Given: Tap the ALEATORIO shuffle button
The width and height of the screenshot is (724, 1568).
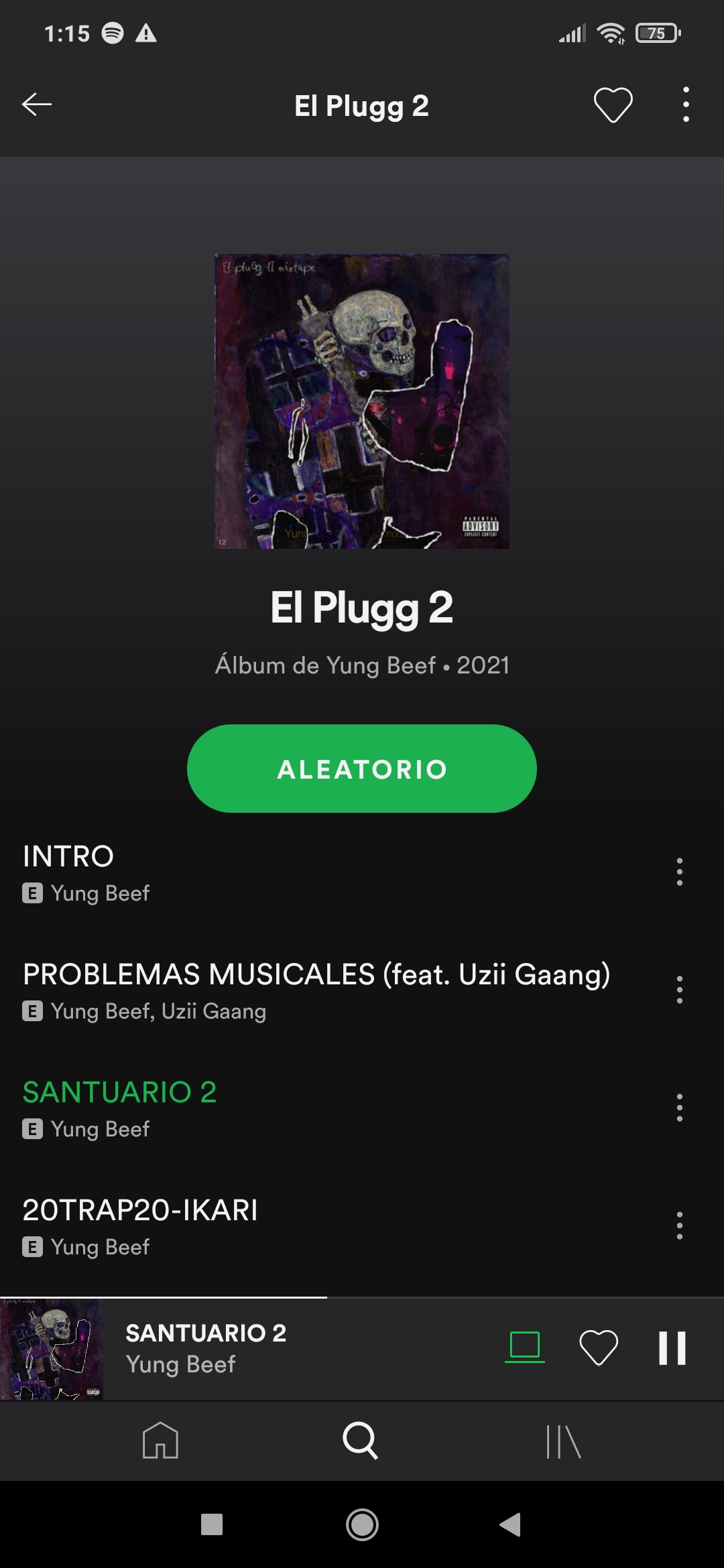Looking at the screenshot, I should (362, 769).
